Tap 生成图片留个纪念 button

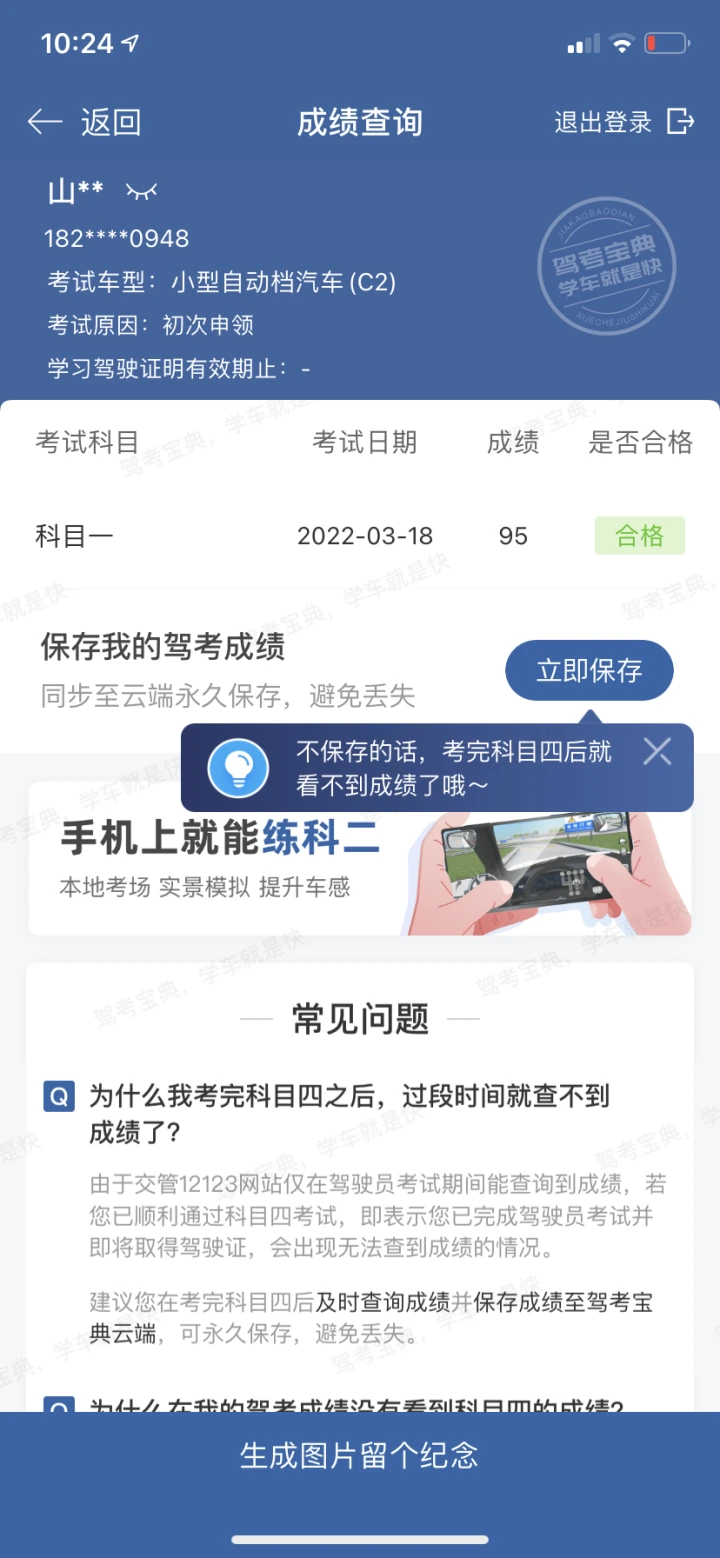click(360, 1455)
